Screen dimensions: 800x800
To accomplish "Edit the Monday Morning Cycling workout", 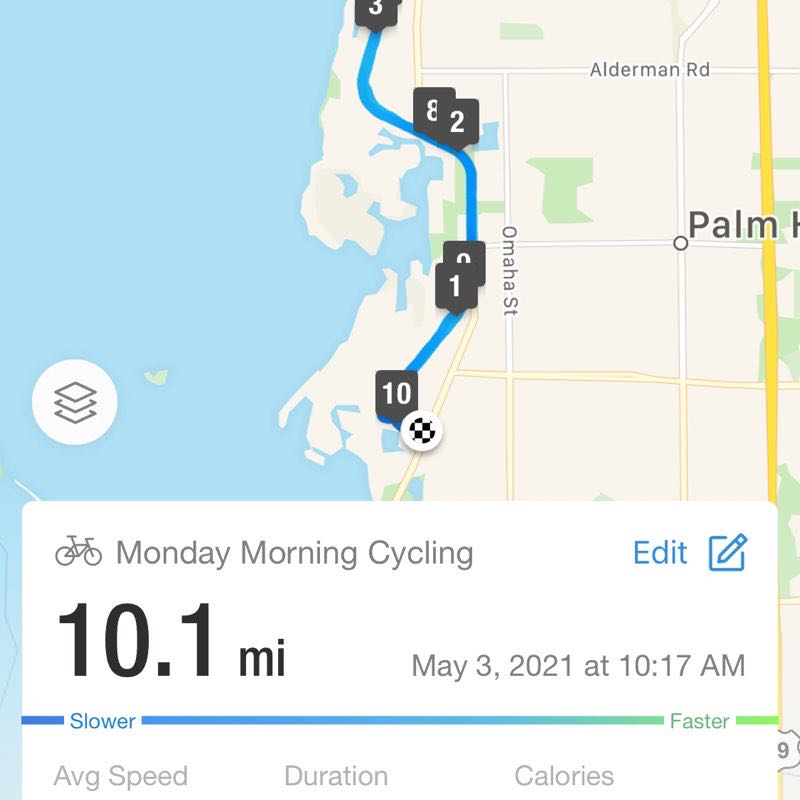I will 690,553.
